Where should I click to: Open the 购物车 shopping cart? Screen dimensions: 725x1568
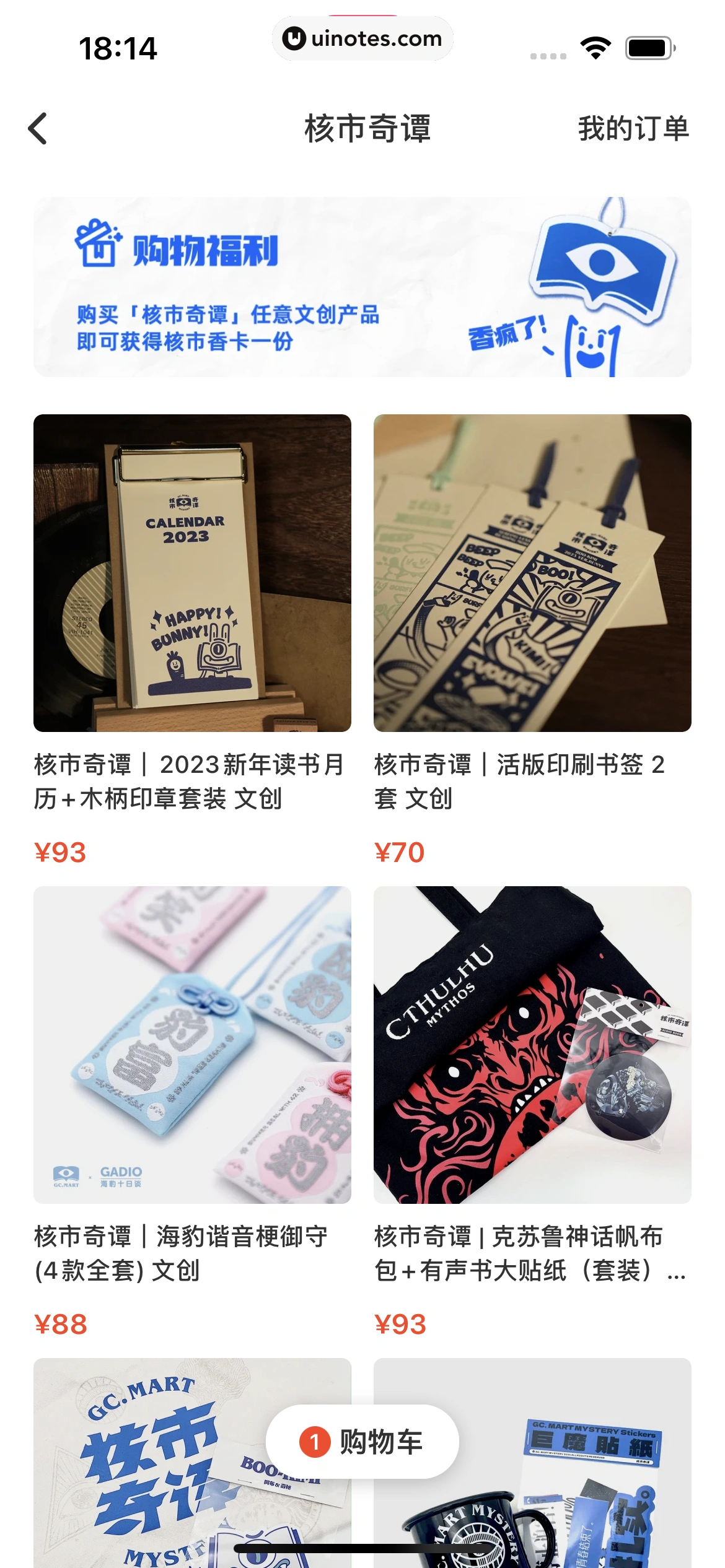(x=362, y=1442)
